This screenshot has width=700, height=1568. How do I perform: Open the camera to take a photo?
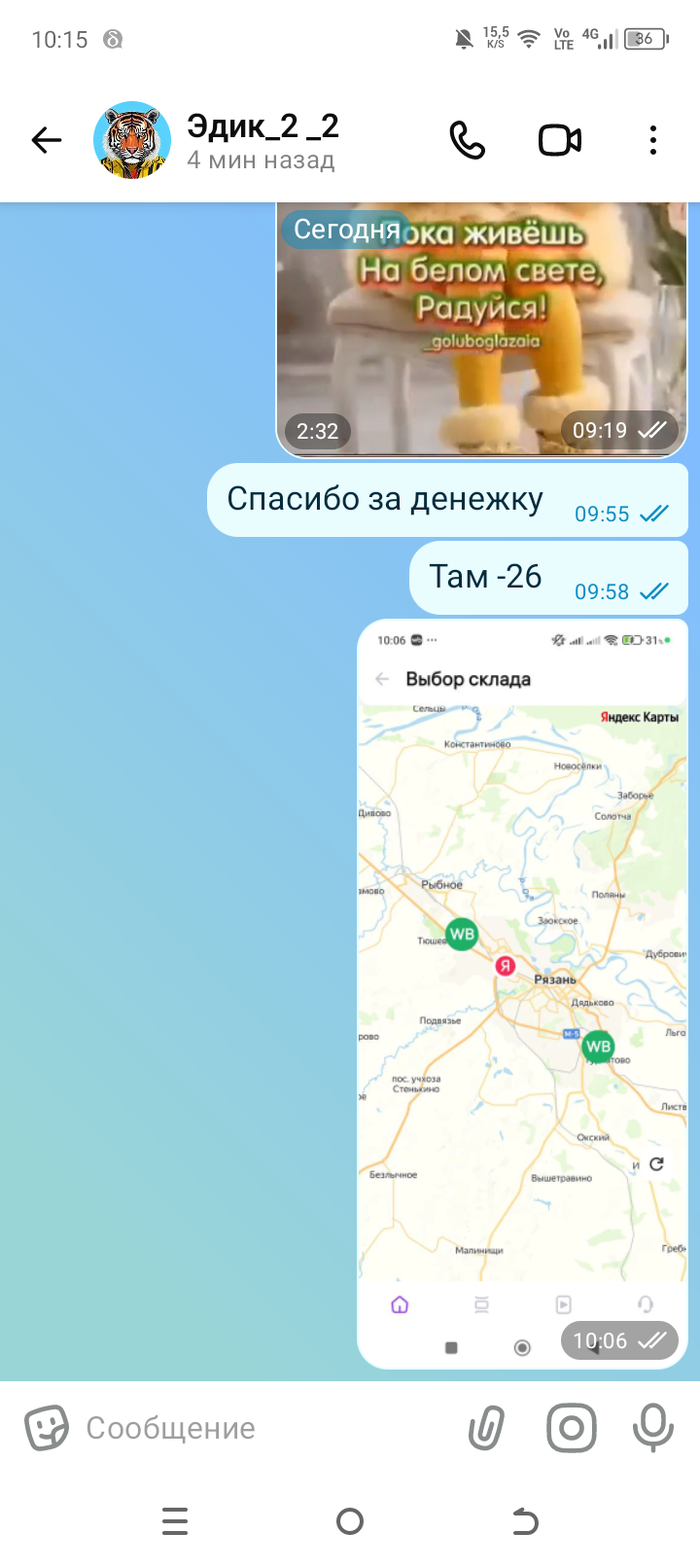pos(572,1428)
